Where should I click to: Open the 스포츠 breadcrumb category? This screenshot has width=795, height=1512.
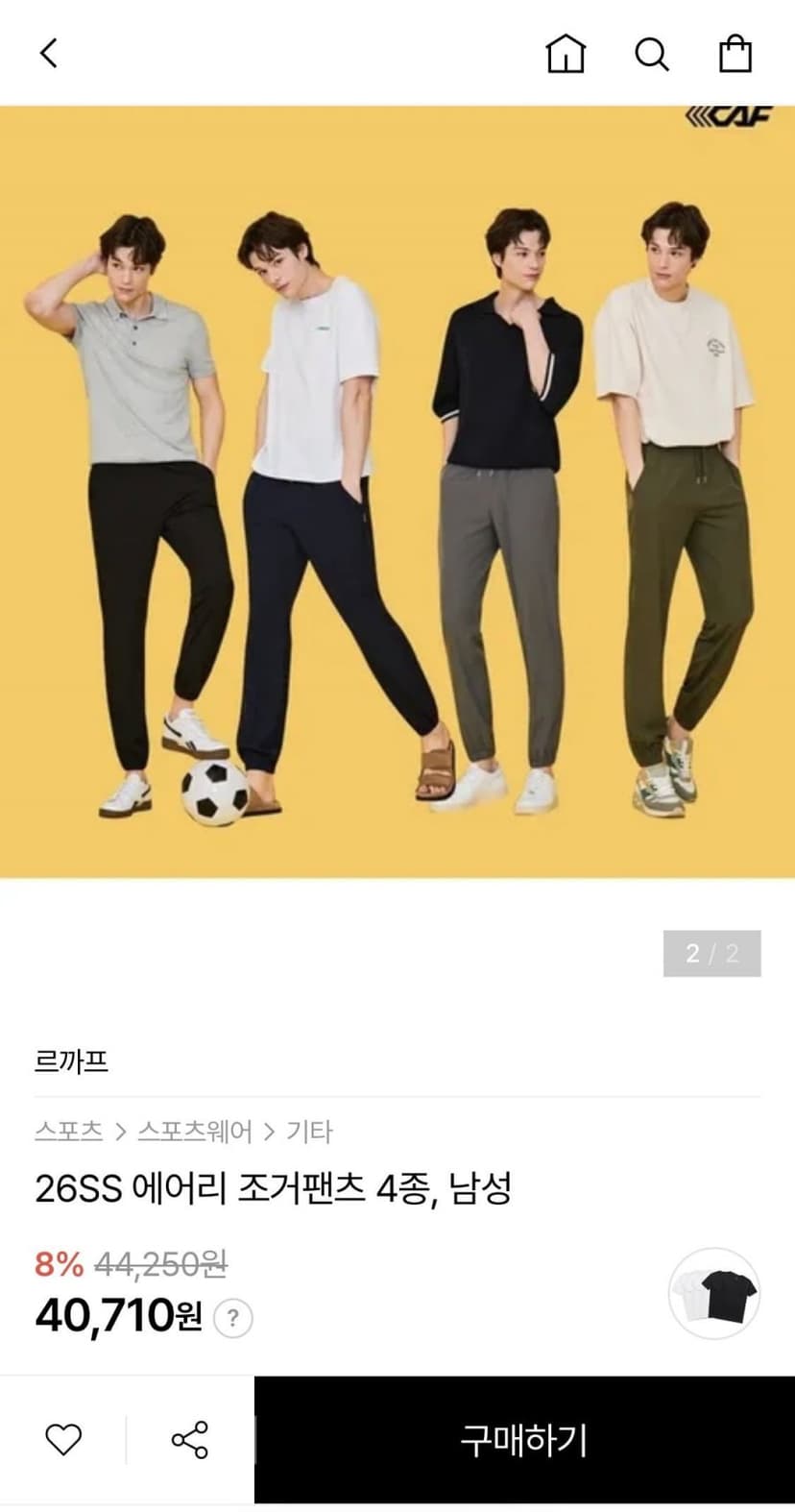point(68,1131)
